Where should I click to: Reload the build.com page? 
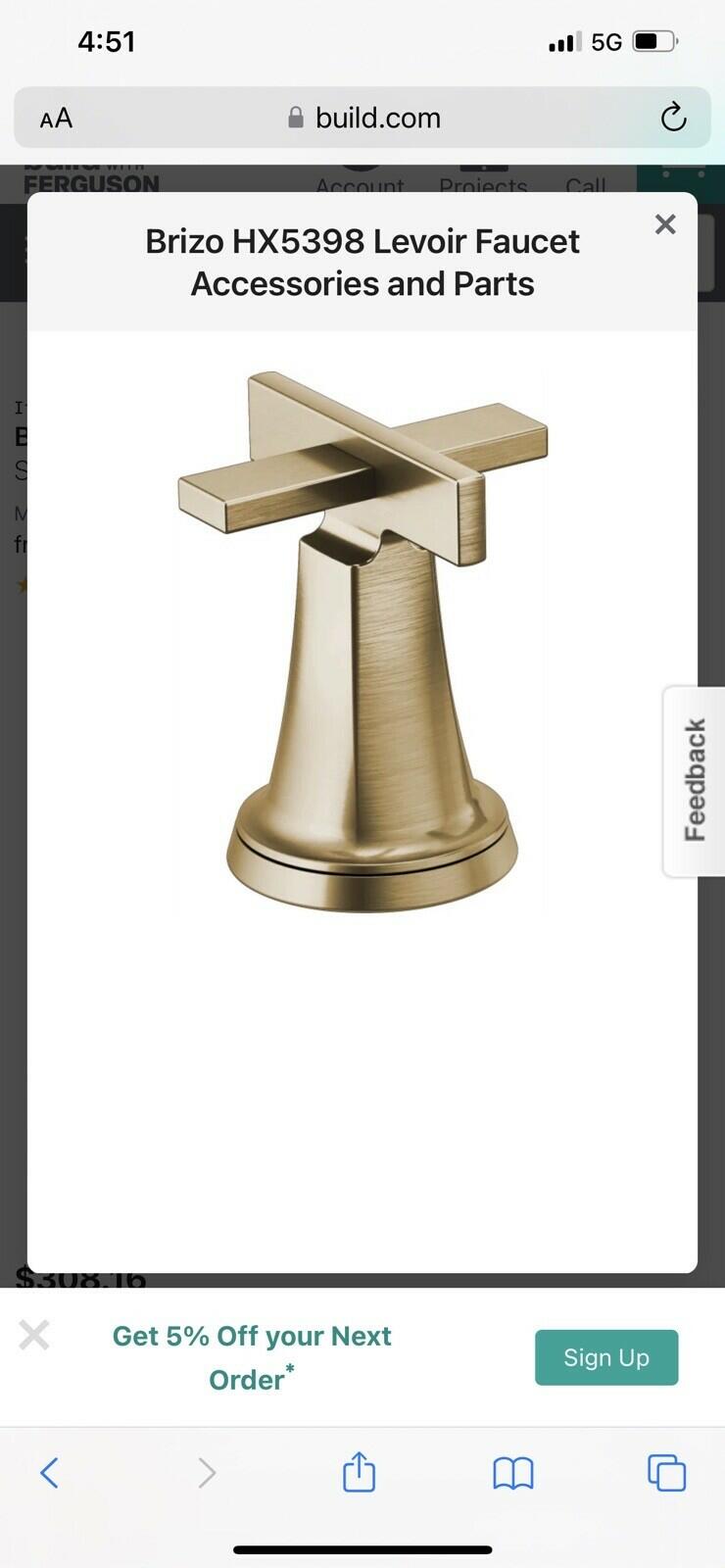[673, 118]
